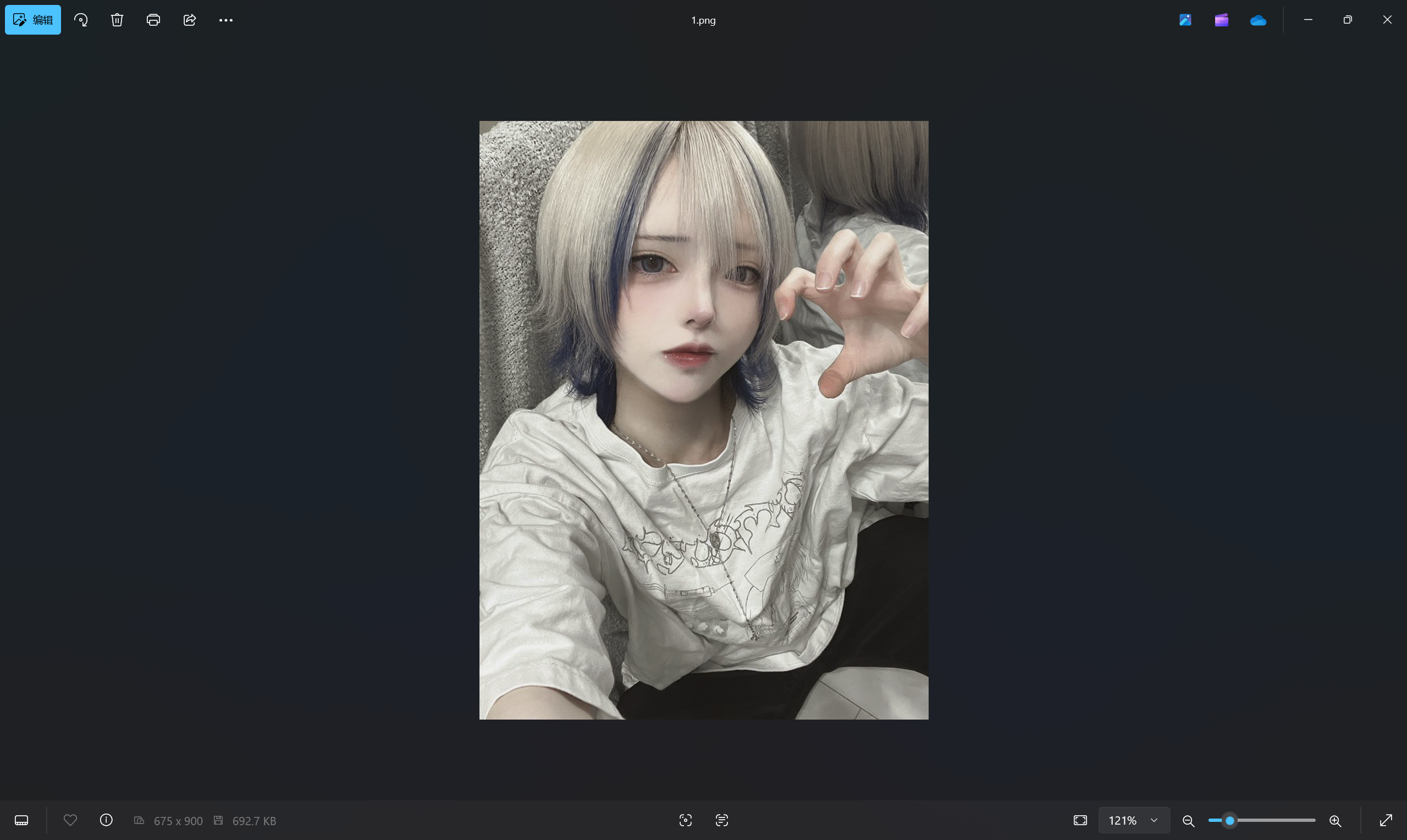Mark the photo as favorite

[x=70, y=820]
